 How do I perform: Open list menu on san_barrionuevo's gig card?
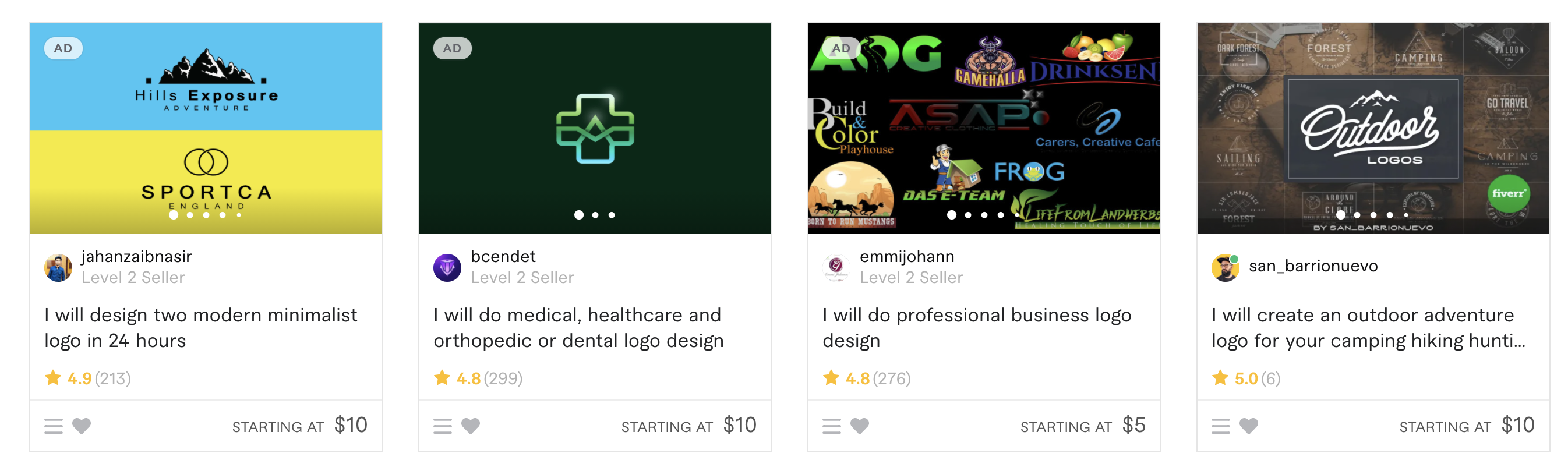pos(1220,426)
